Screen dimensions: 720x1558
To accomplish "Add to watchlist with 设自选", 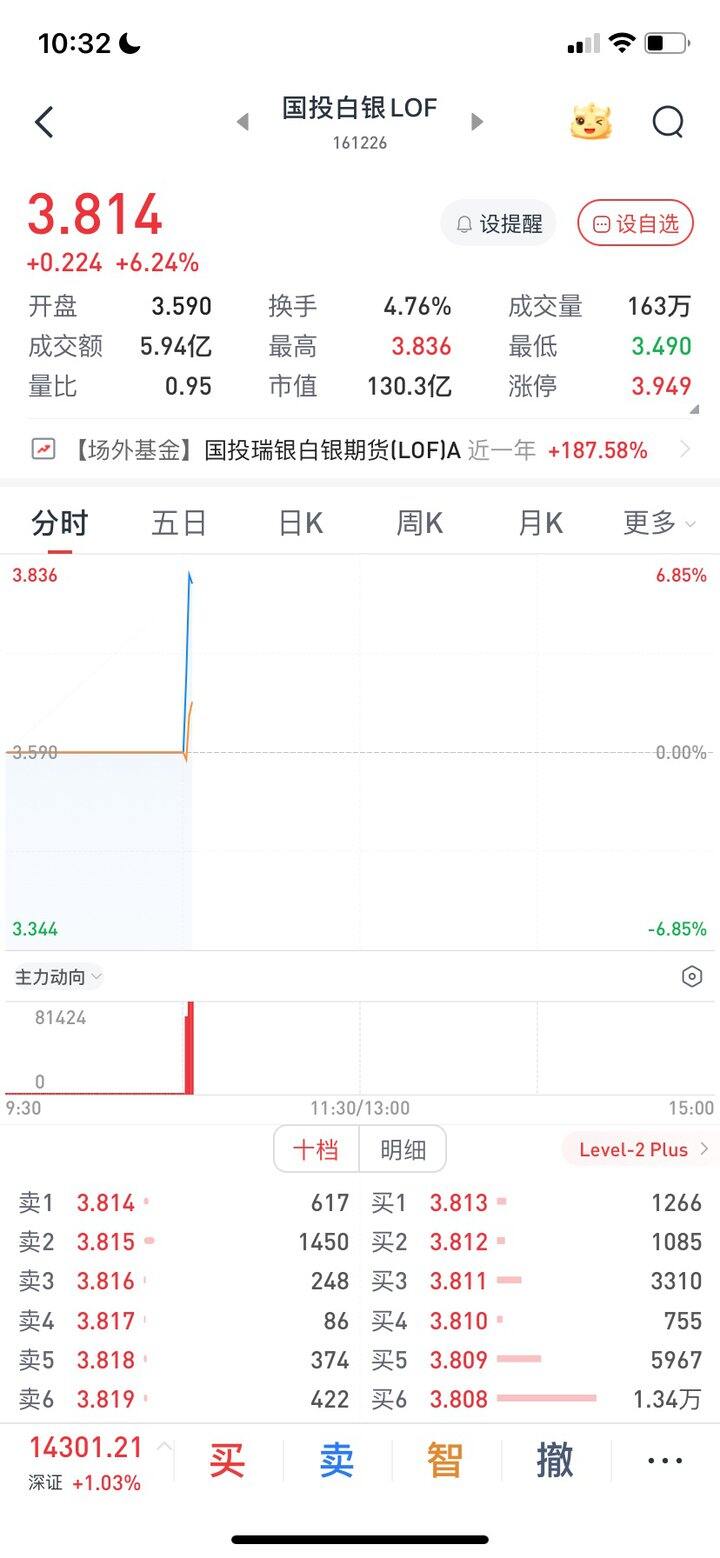I will click(635, 224).
